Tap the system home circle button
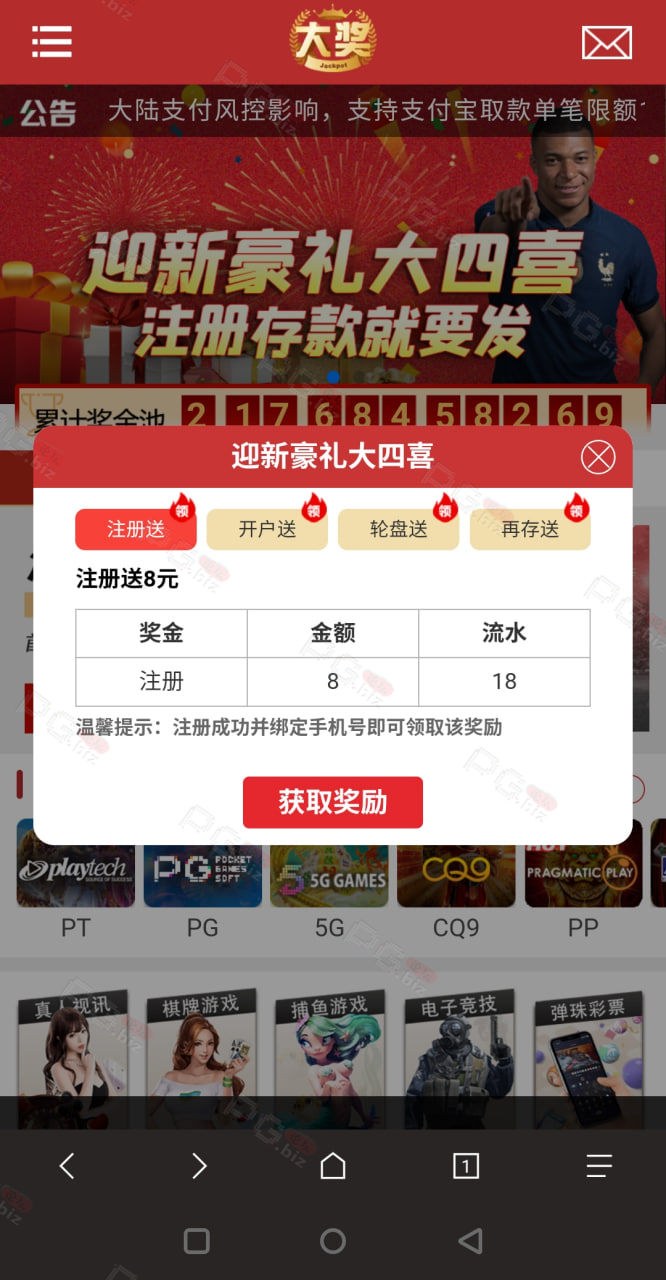The height and width of the screenshot is (1280, 666). [x=333, y=1241]
